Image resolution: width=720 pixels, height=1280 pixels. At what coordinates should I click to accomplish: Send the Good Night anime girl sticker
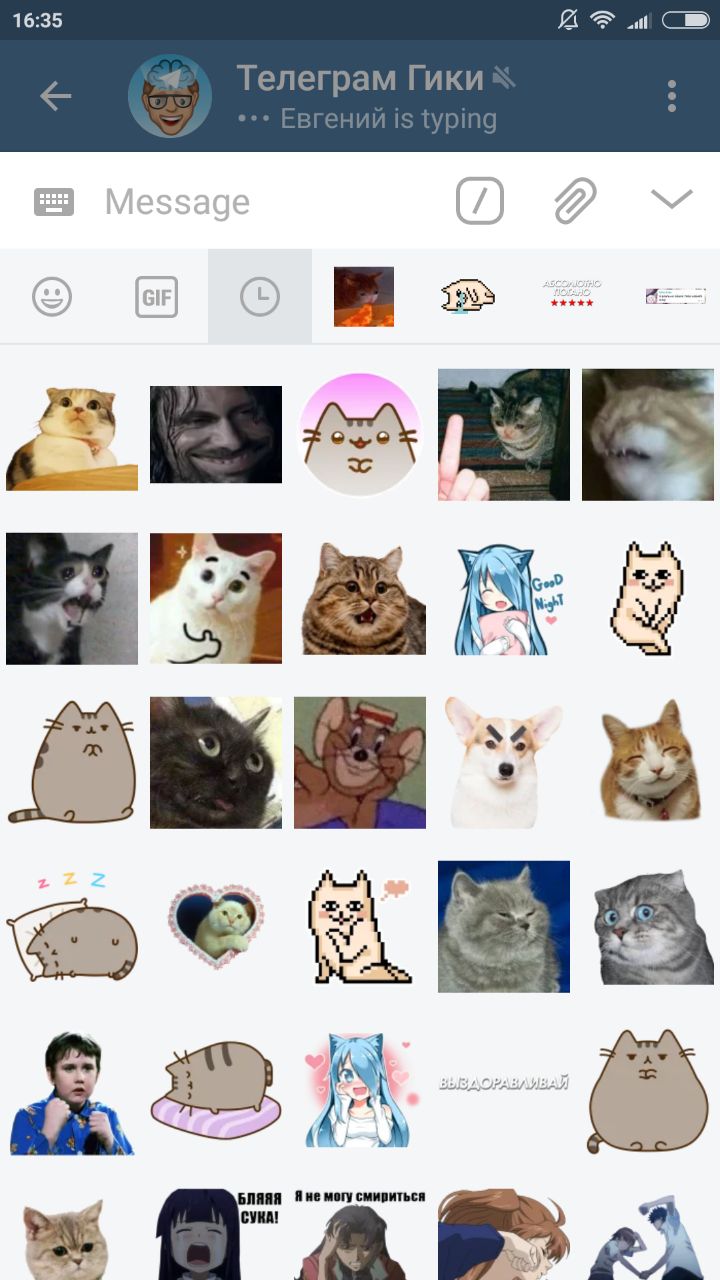coord(504,598)
